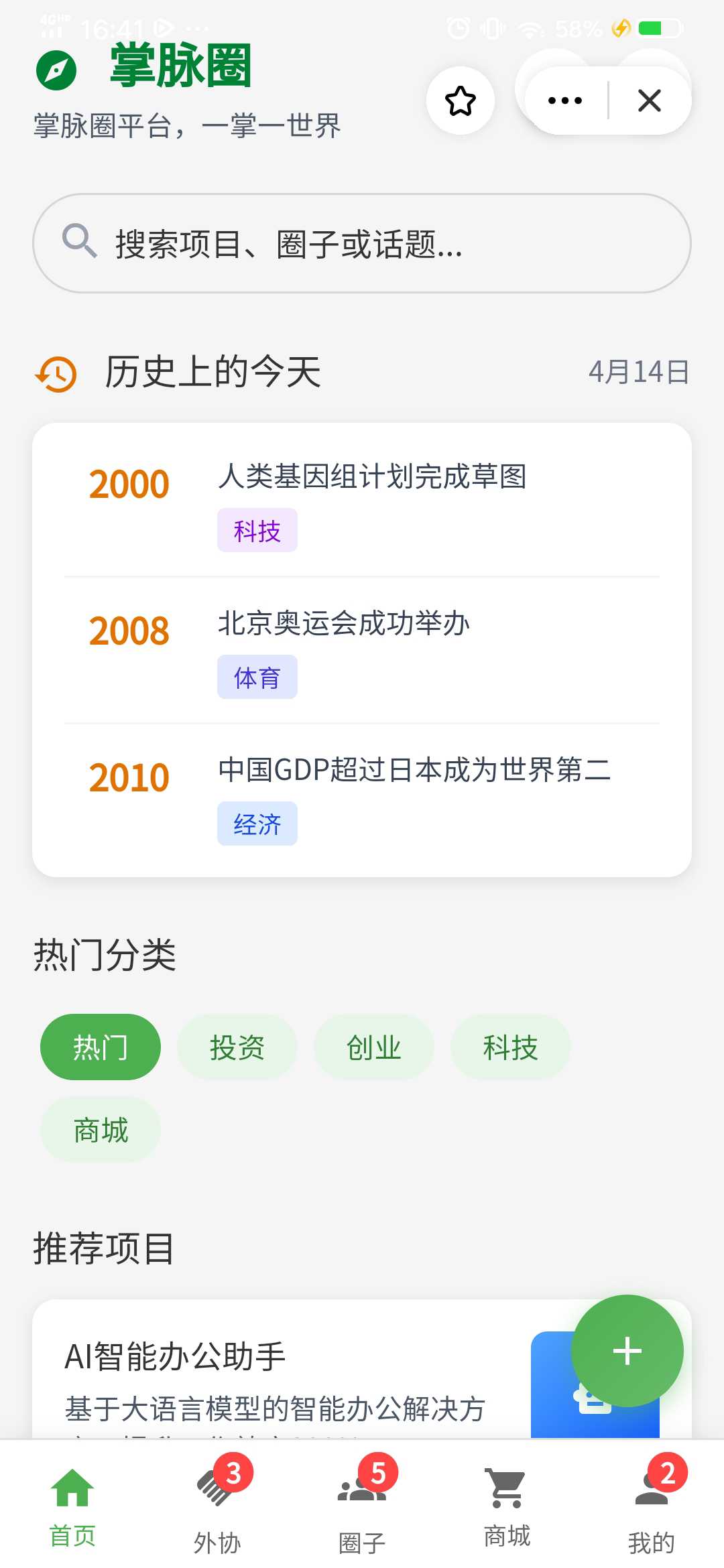724x1568 pixels.
Task: Select the 投资 category chip
Action: (237, 1047)
